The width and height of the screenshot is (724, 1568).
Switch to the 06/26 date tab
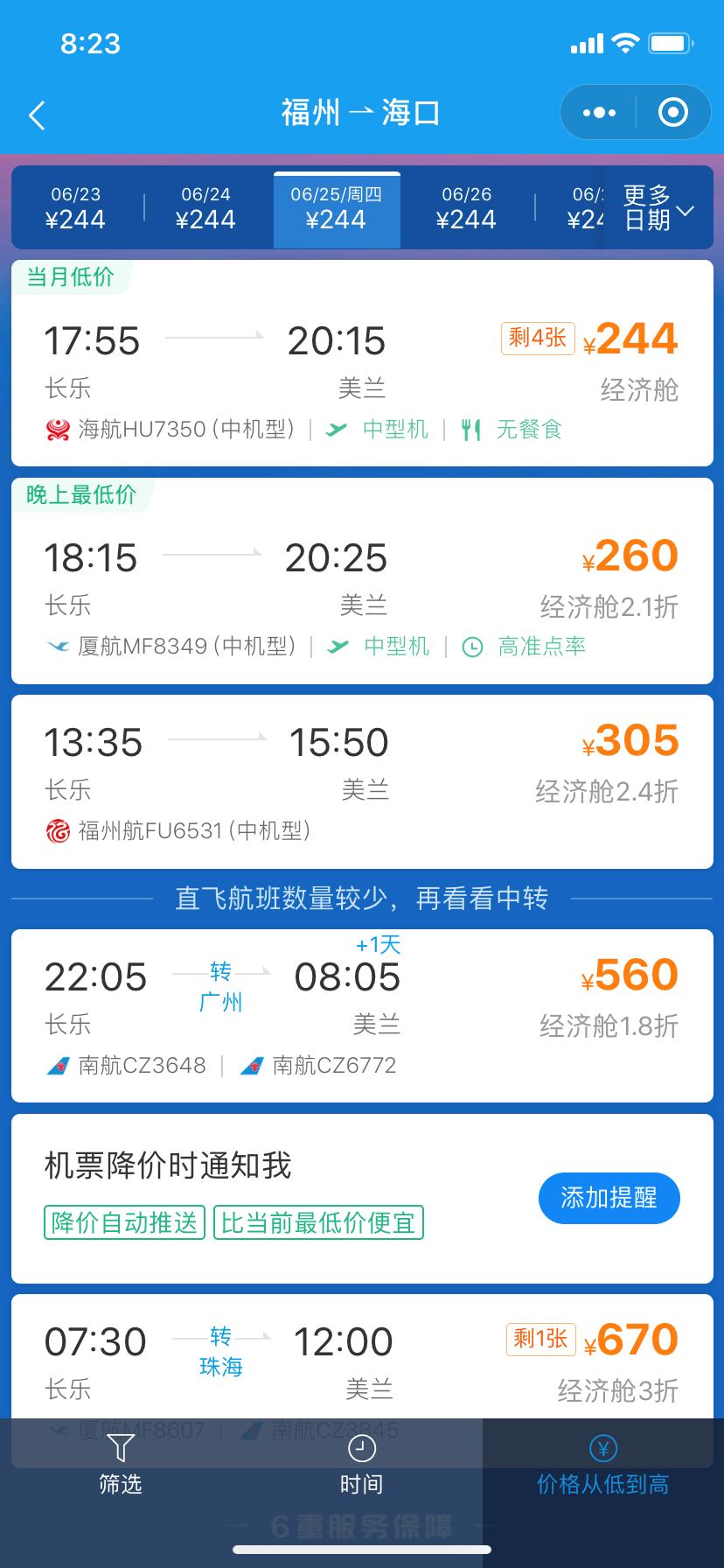[x=466, y=208]
